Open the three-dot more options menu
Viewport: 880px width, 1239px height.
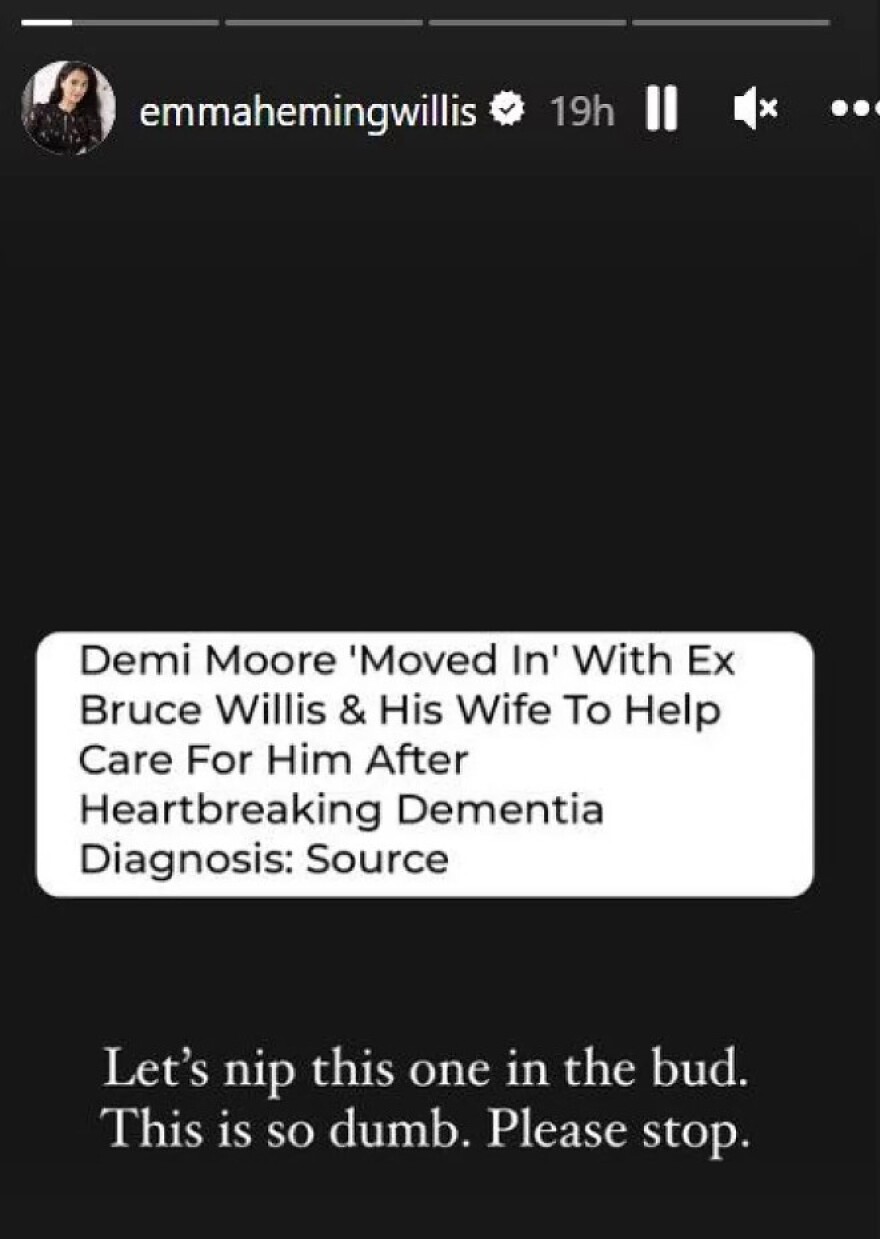coord(855,110)
